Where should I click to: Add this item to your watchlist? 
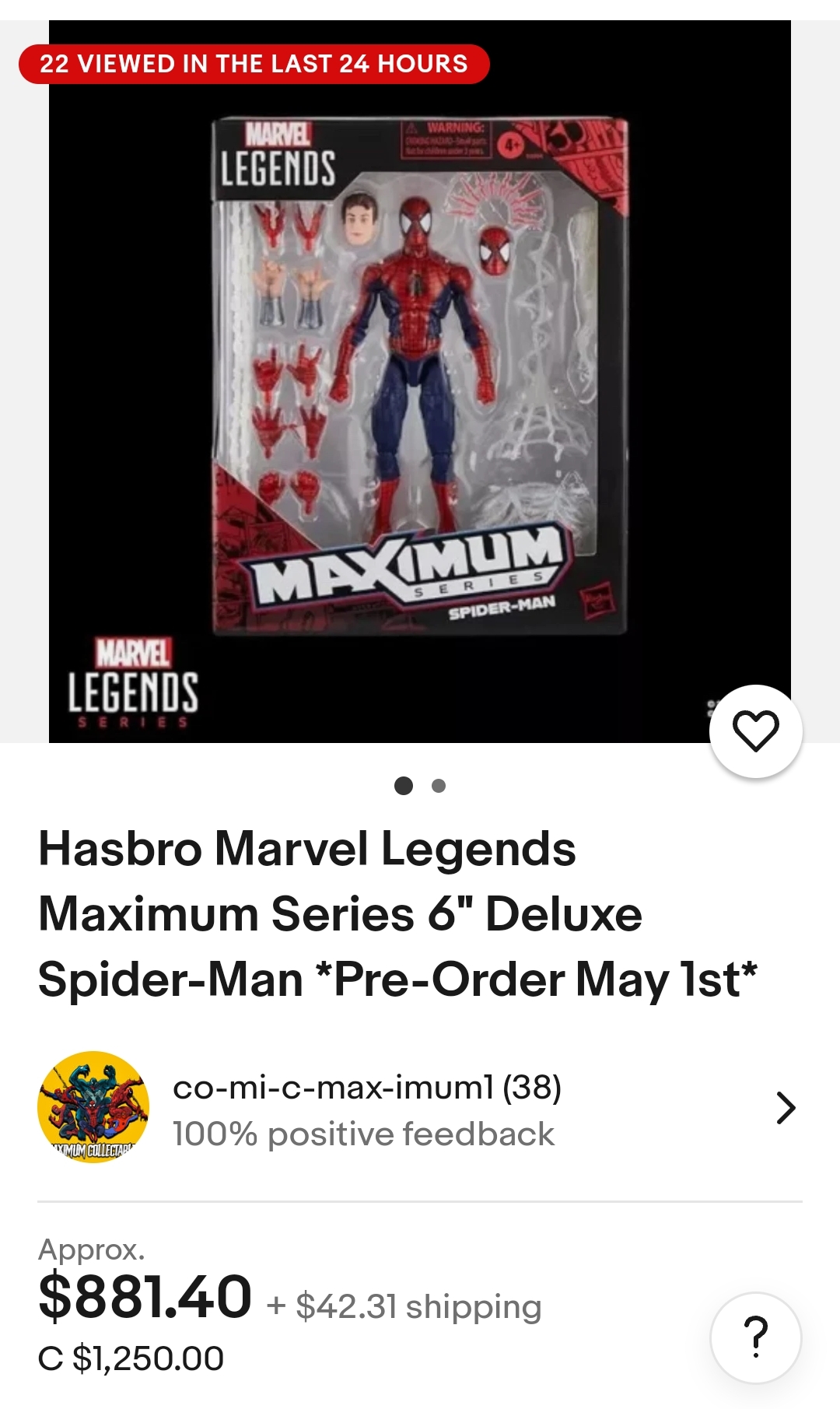pyautogui.click(x=755, y=731)
